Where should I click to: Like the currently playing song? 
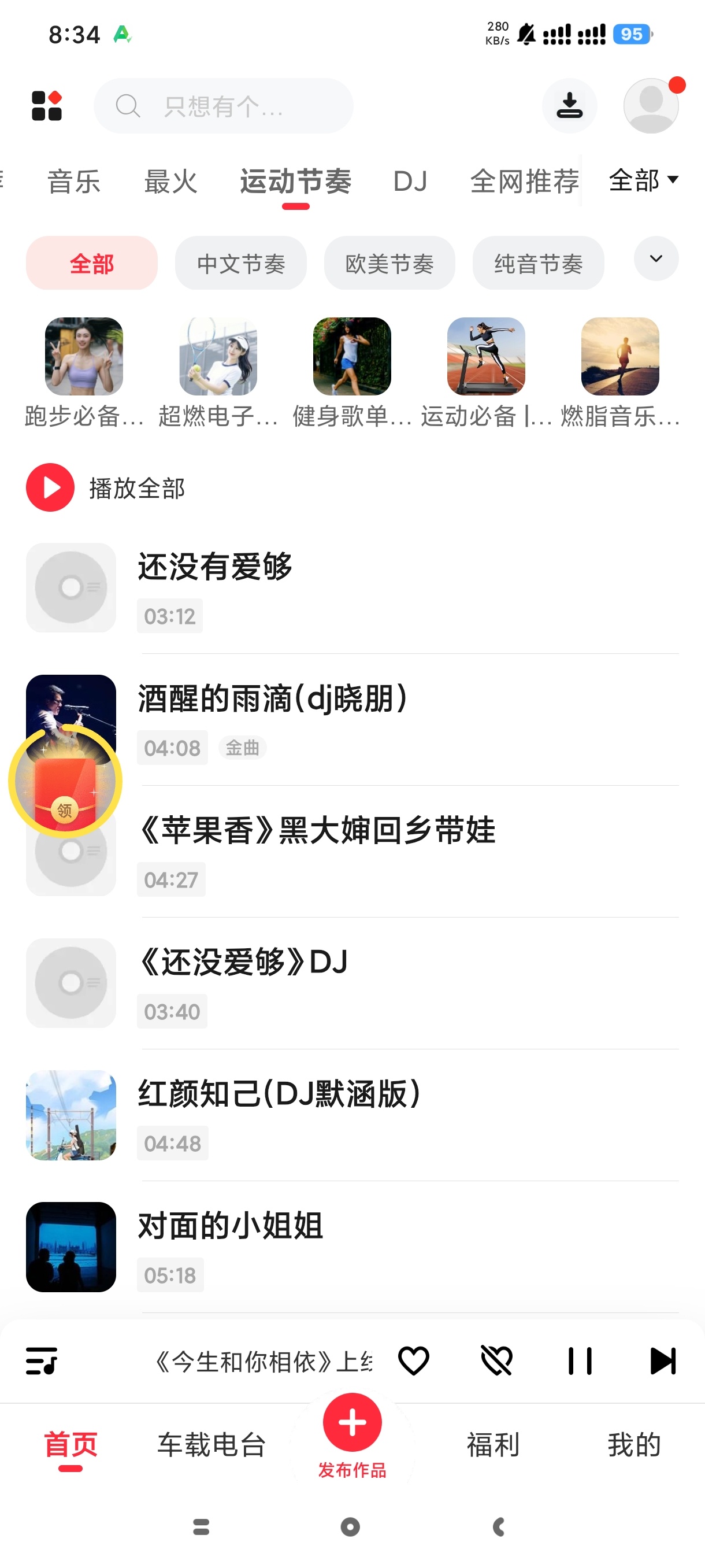pyautogui.click(x=414, y=1361)
